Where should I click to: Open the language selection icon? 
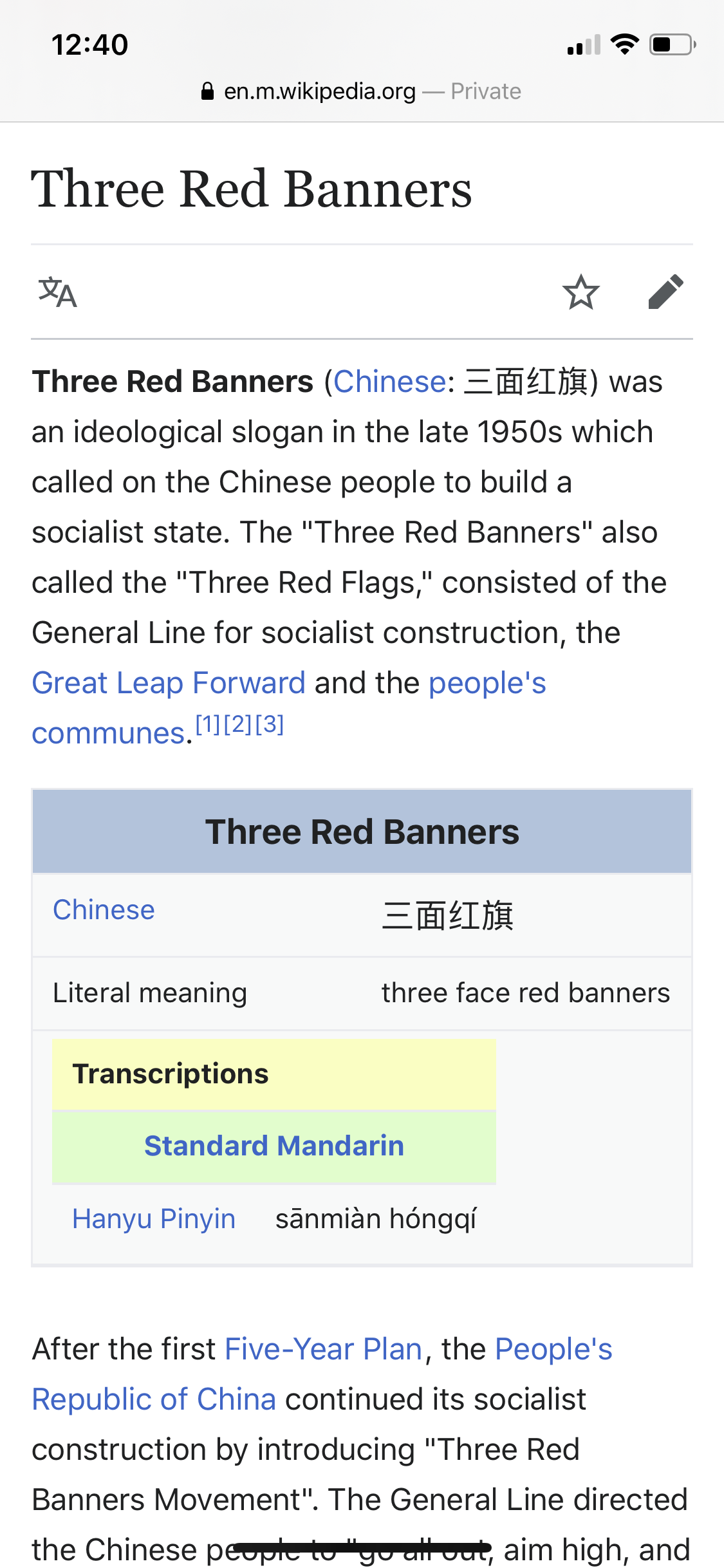pyautogui.click(x=58, y=292)
